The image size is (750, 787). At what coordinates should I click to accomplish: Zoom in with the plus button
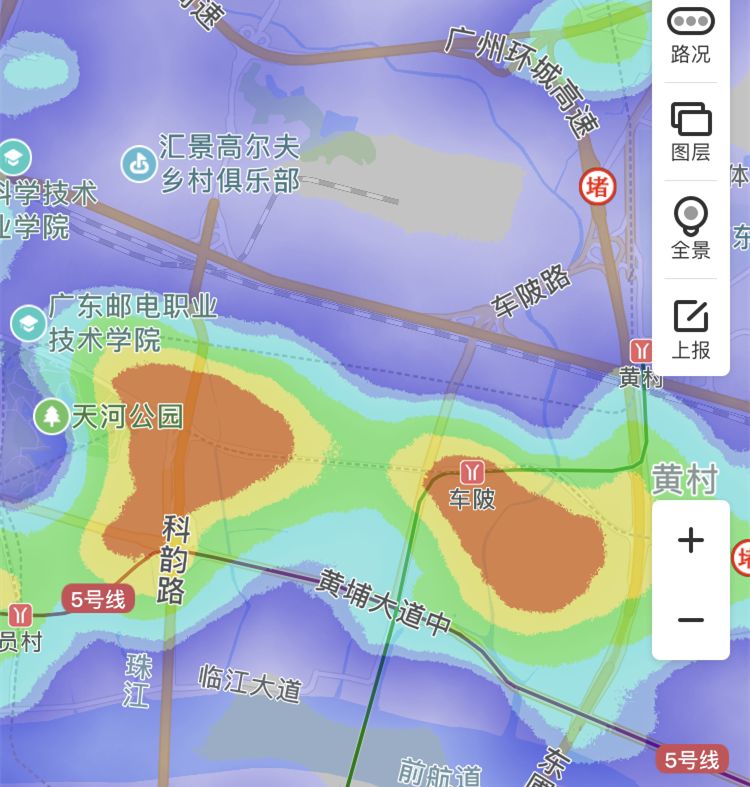coord(690,540)
